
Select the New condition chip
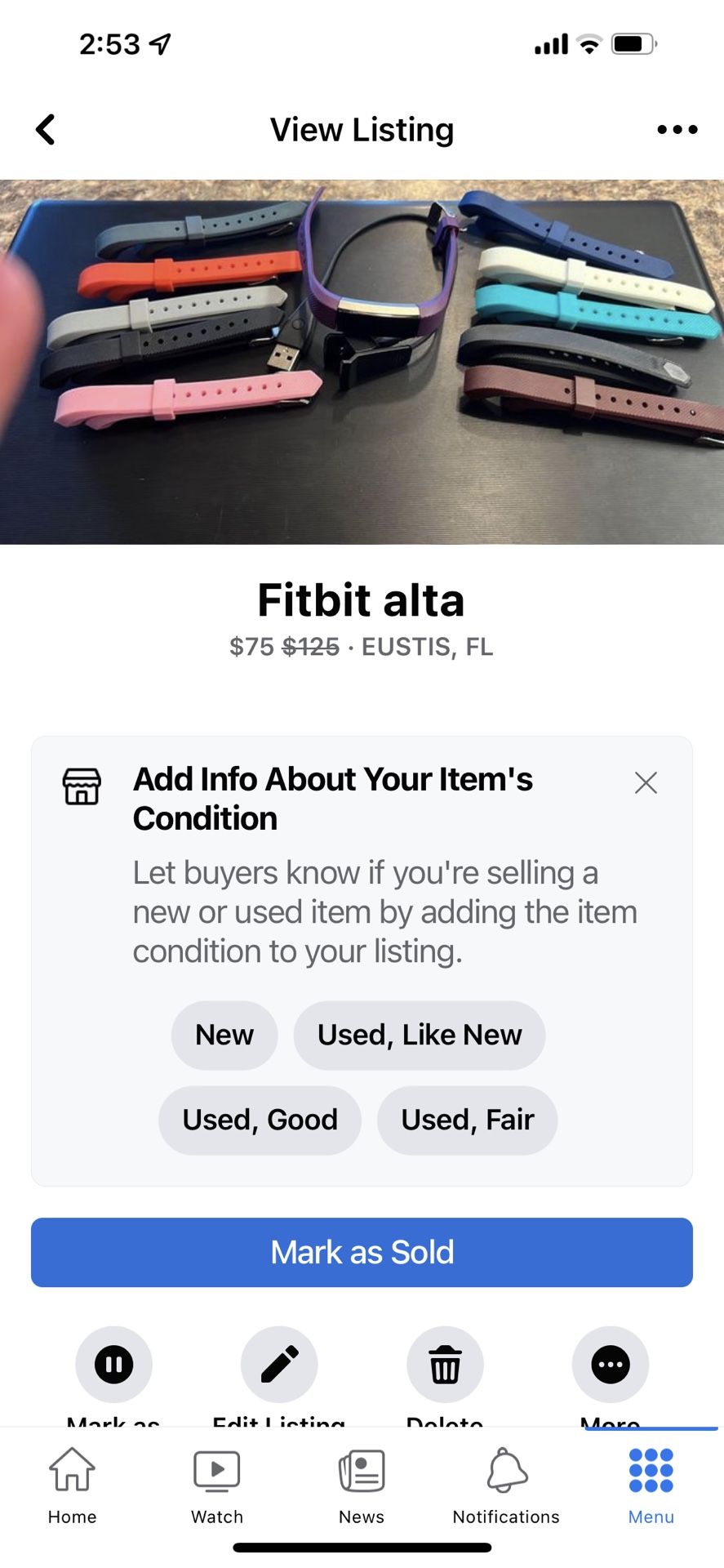tap(224, 1035)
